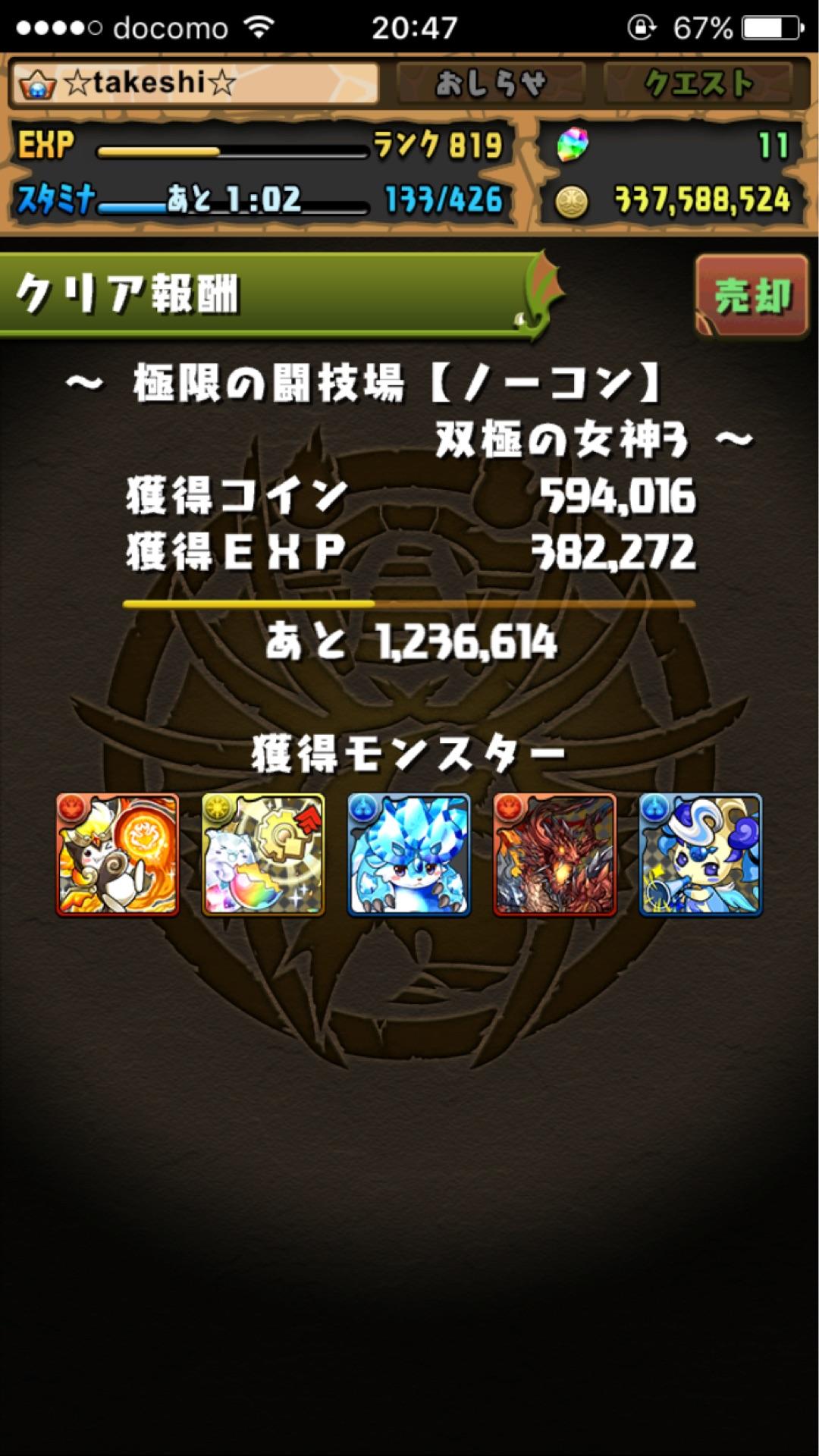Select the rainbow egg gear monster
Screen dimensions: 819x1456
tap(263, 855)
